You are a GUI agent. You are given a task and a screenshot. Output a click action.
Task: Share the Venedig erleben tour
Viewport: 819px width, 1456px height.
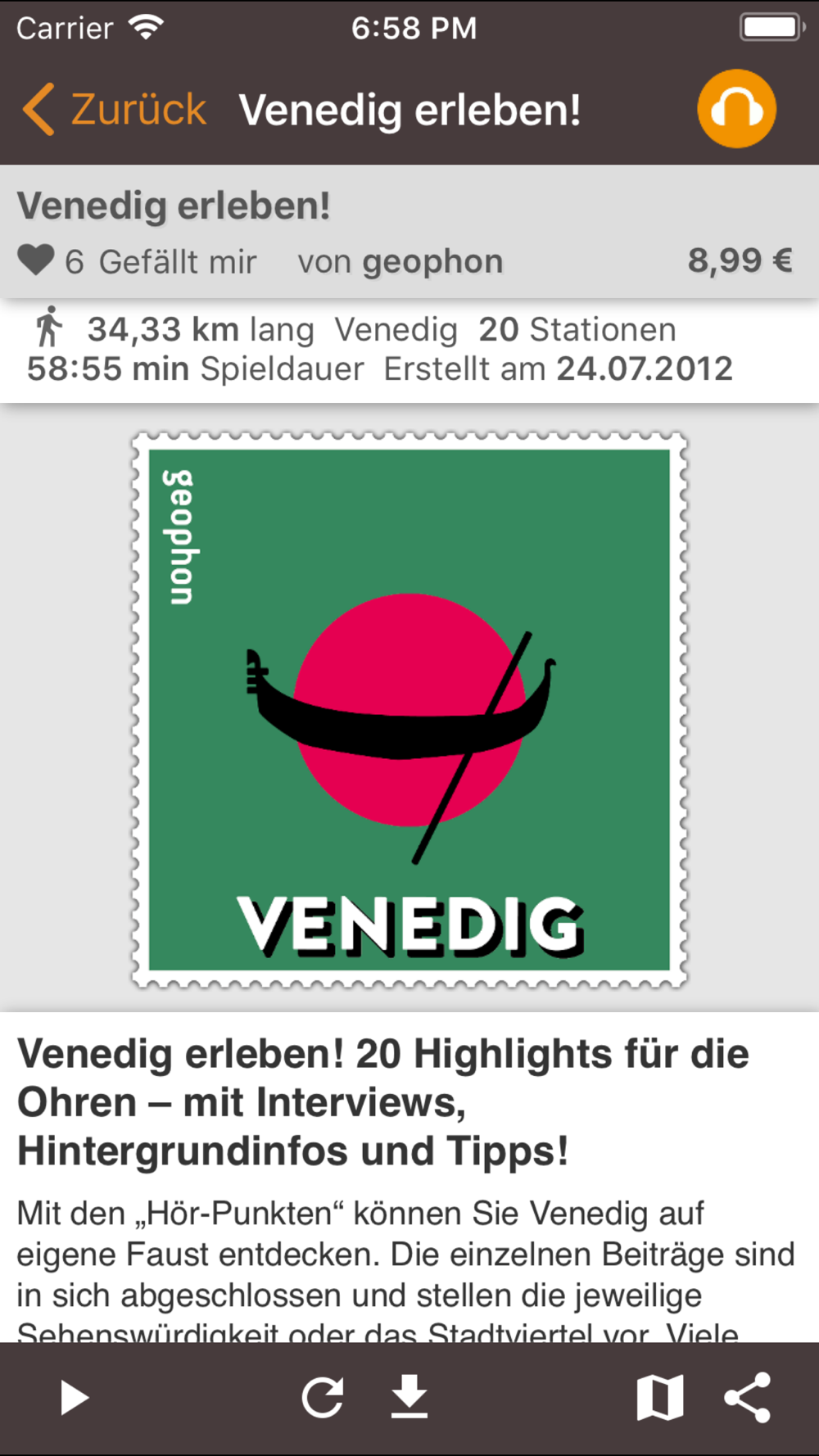(x=748, y=1397)
